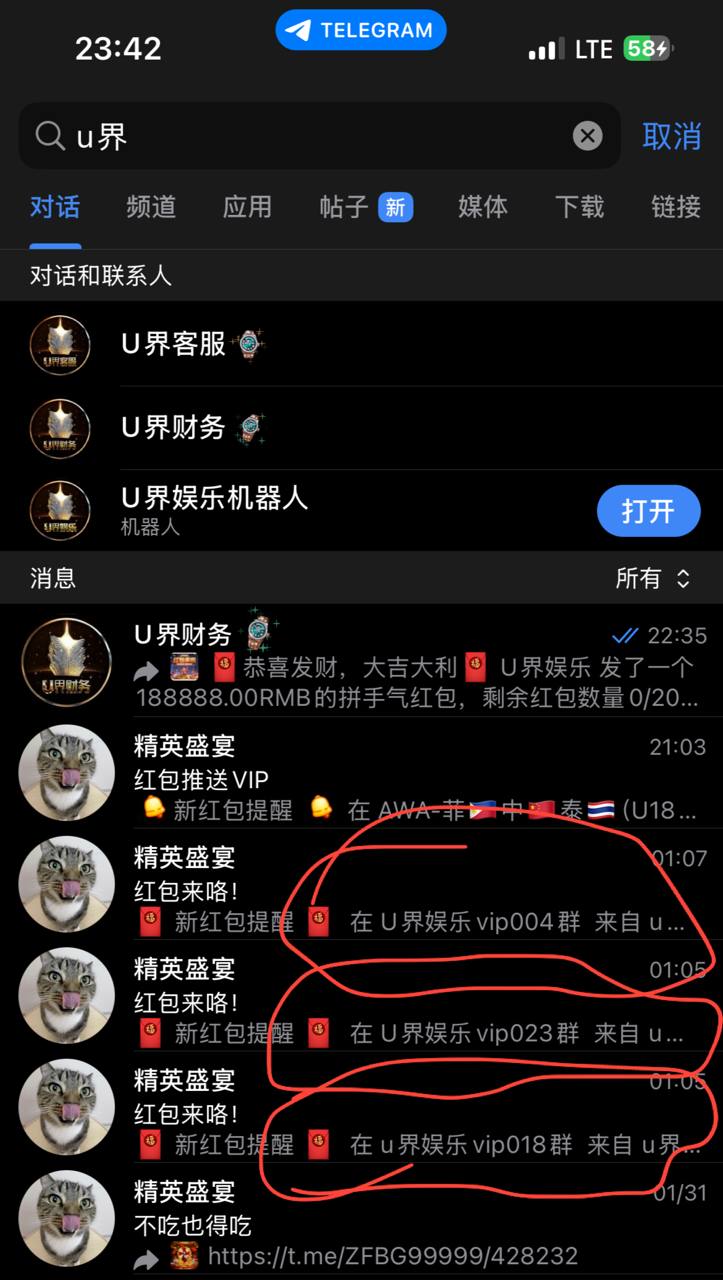Screen dimensions: 723x1280
Task: Tap 打开 for U界娱乐机器人
Action: click(648, 511)
